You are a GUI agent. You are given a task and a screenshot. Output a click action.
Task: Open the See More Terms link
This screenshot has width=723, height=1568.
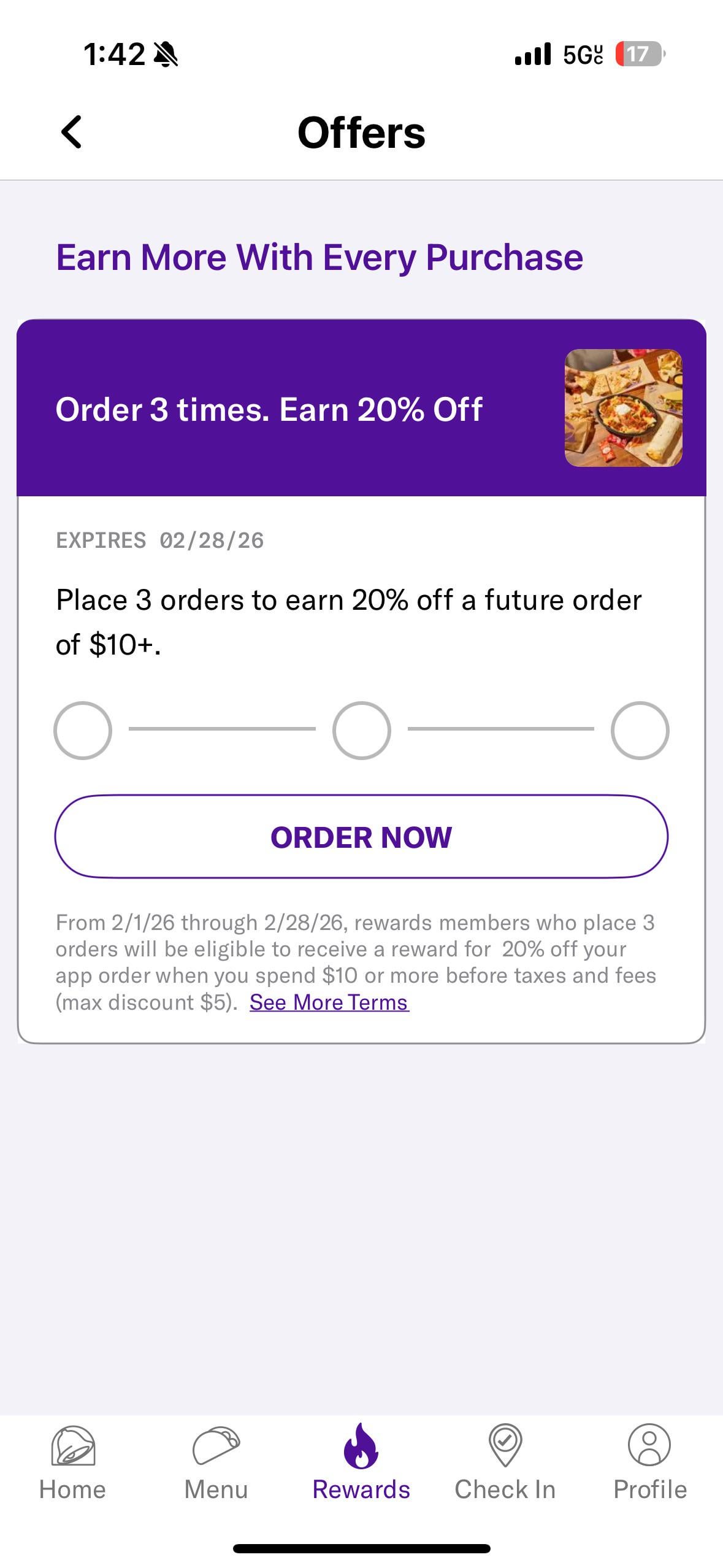[x=329, y=1002]
